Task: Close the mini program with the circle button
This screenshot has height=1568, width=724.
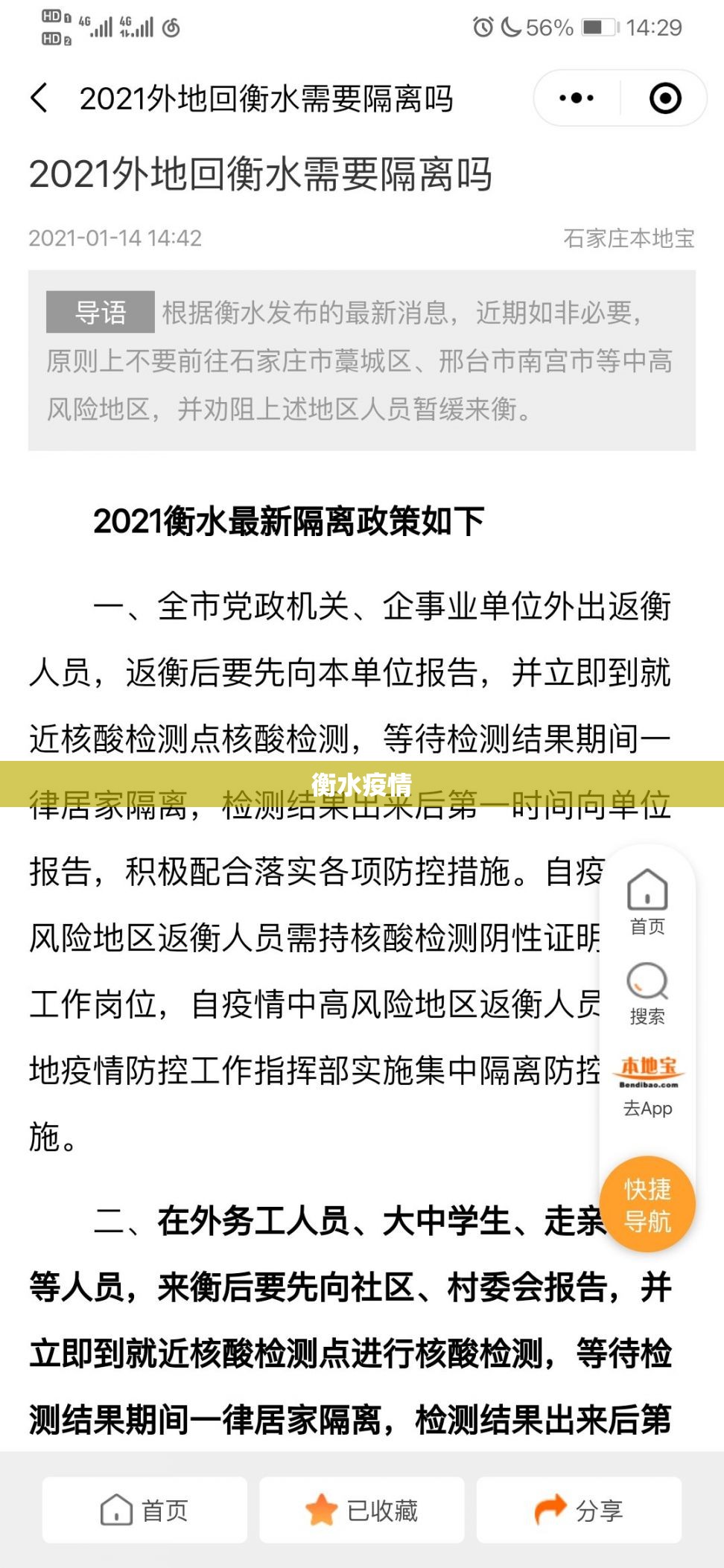Action: [x=664, y=98]
